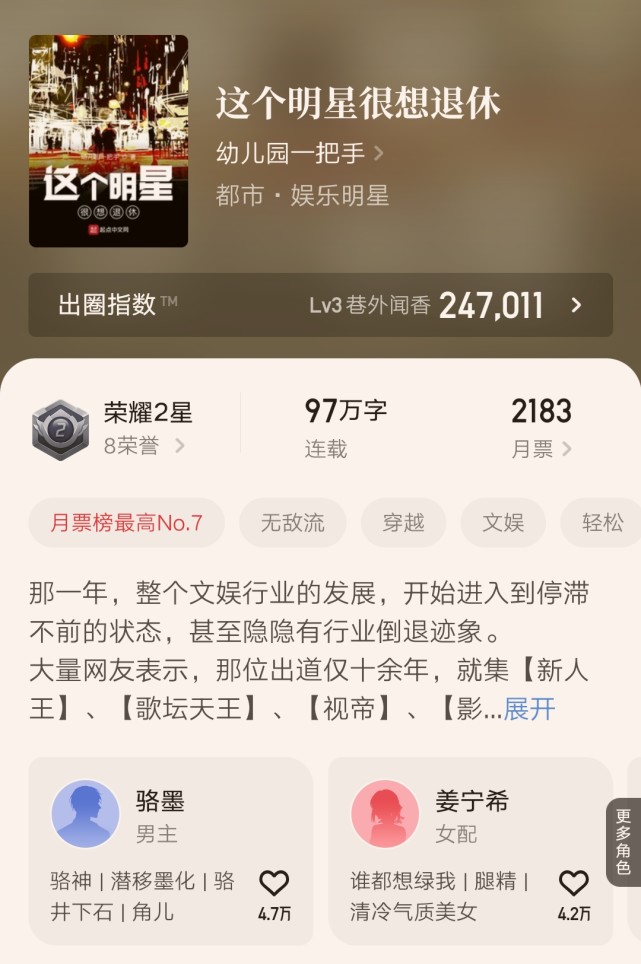641x964 pixels.
Task: Expand the synopsis with 展开
Action: coord(529,709)
